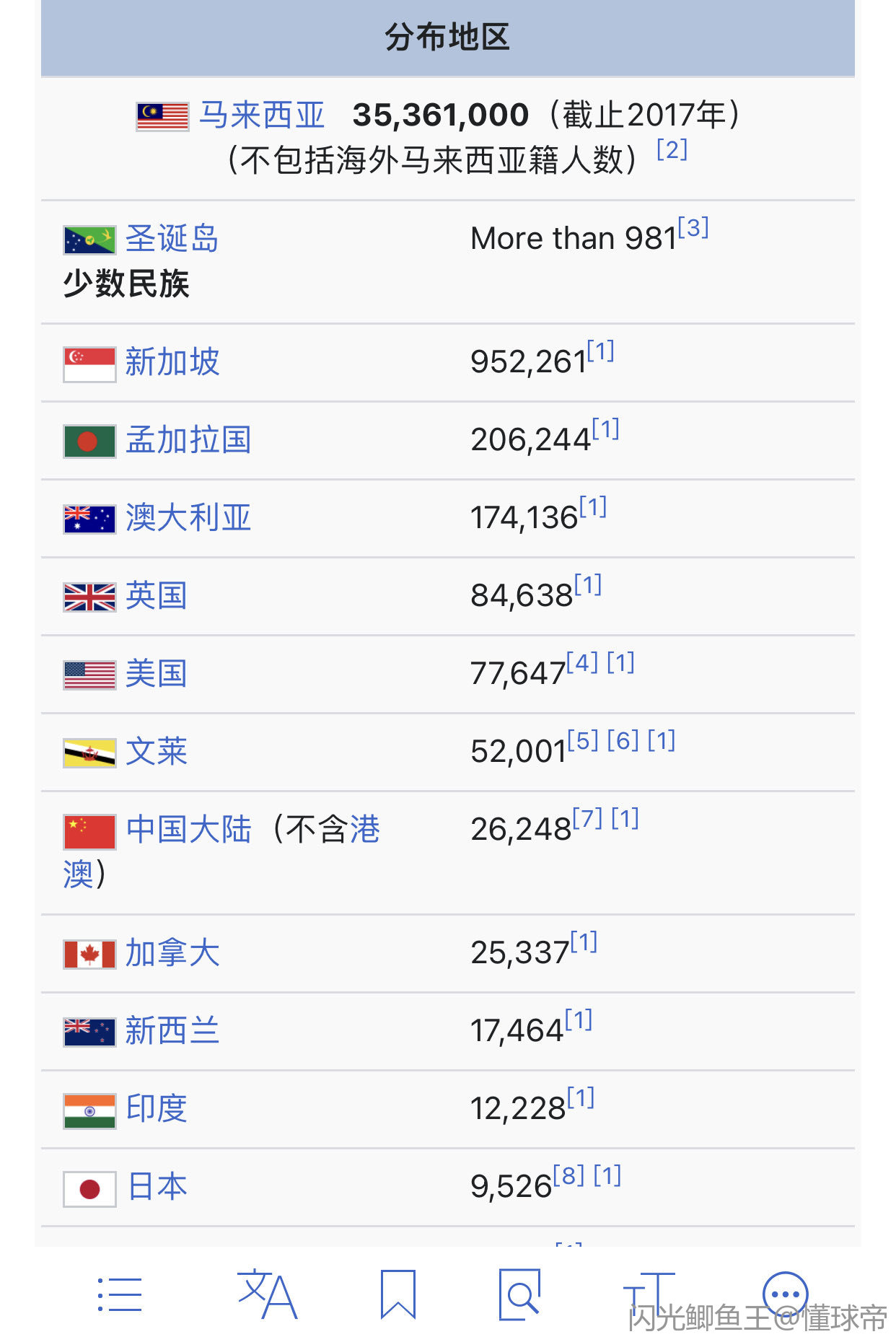This screenshot has height=1342, width=896.
Task: Open the more options menu
Action: click(x=785, y=1293)
